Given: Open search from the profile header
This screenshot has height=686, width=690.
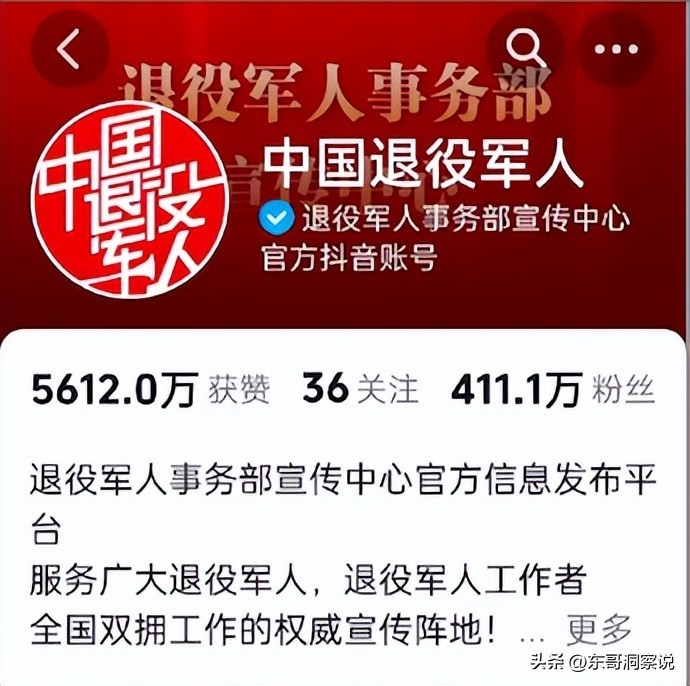Looking at the screenshot, I should point(525,48).
